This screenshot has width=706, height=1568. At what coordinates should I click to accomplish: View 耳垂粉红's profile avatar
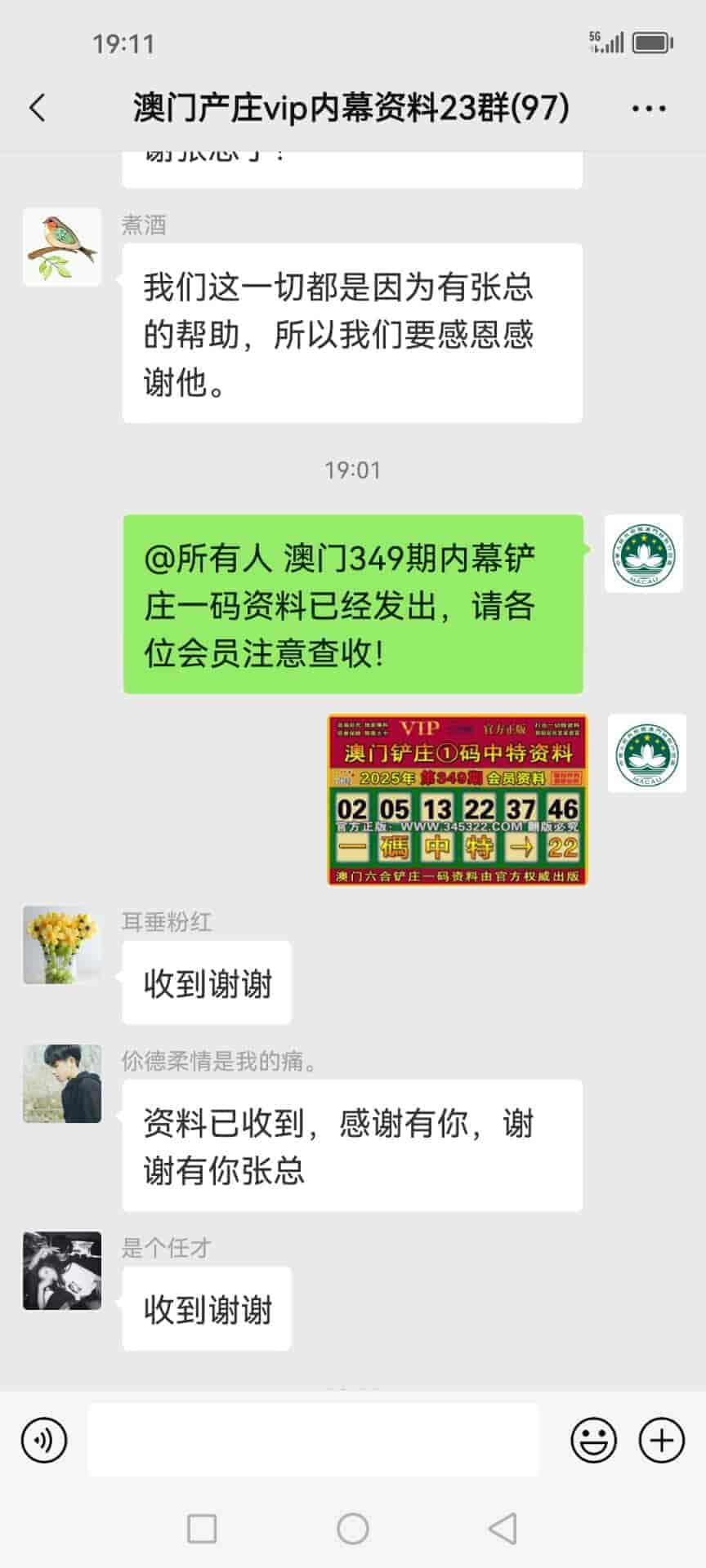point(62,944)
